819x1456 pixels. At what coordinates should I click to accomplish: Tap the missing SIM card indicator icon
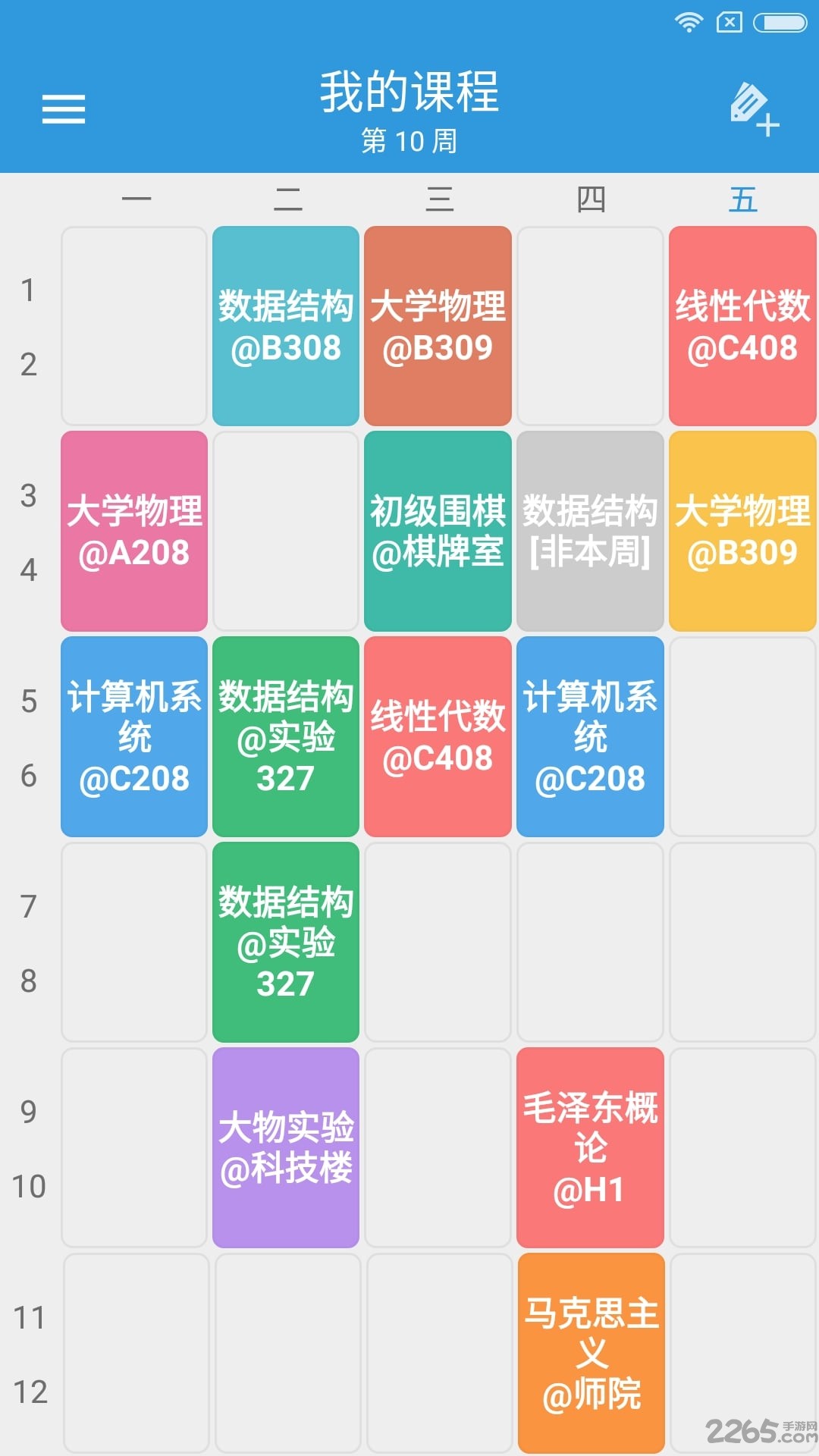(x=730, y=22)
